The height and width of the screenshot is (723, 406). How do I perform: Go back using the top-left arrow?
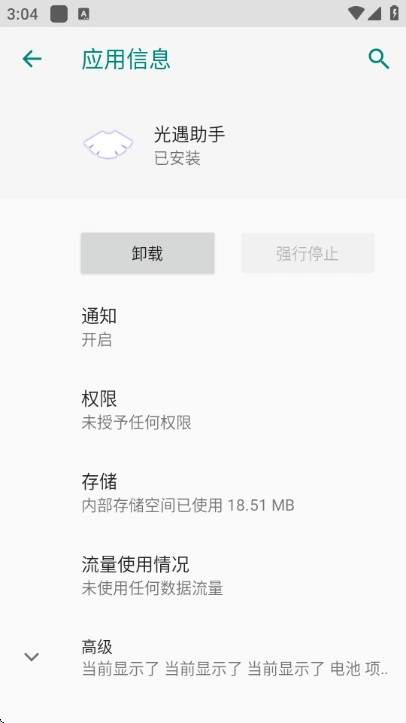coord(32,59)
